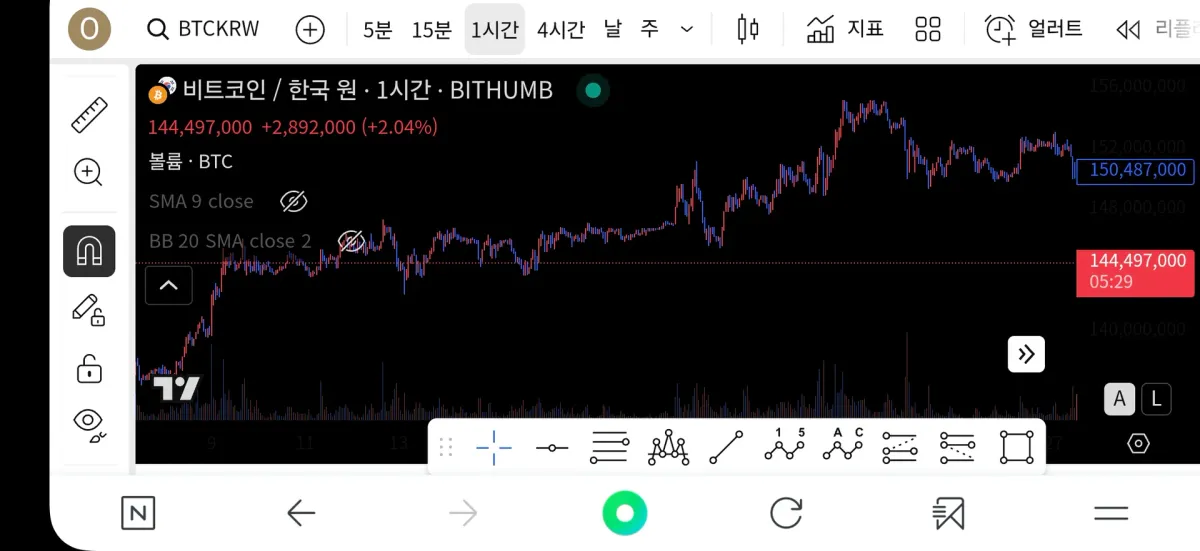Reload the page in the browser bar
1200x551 pixels.
point(786,514)
